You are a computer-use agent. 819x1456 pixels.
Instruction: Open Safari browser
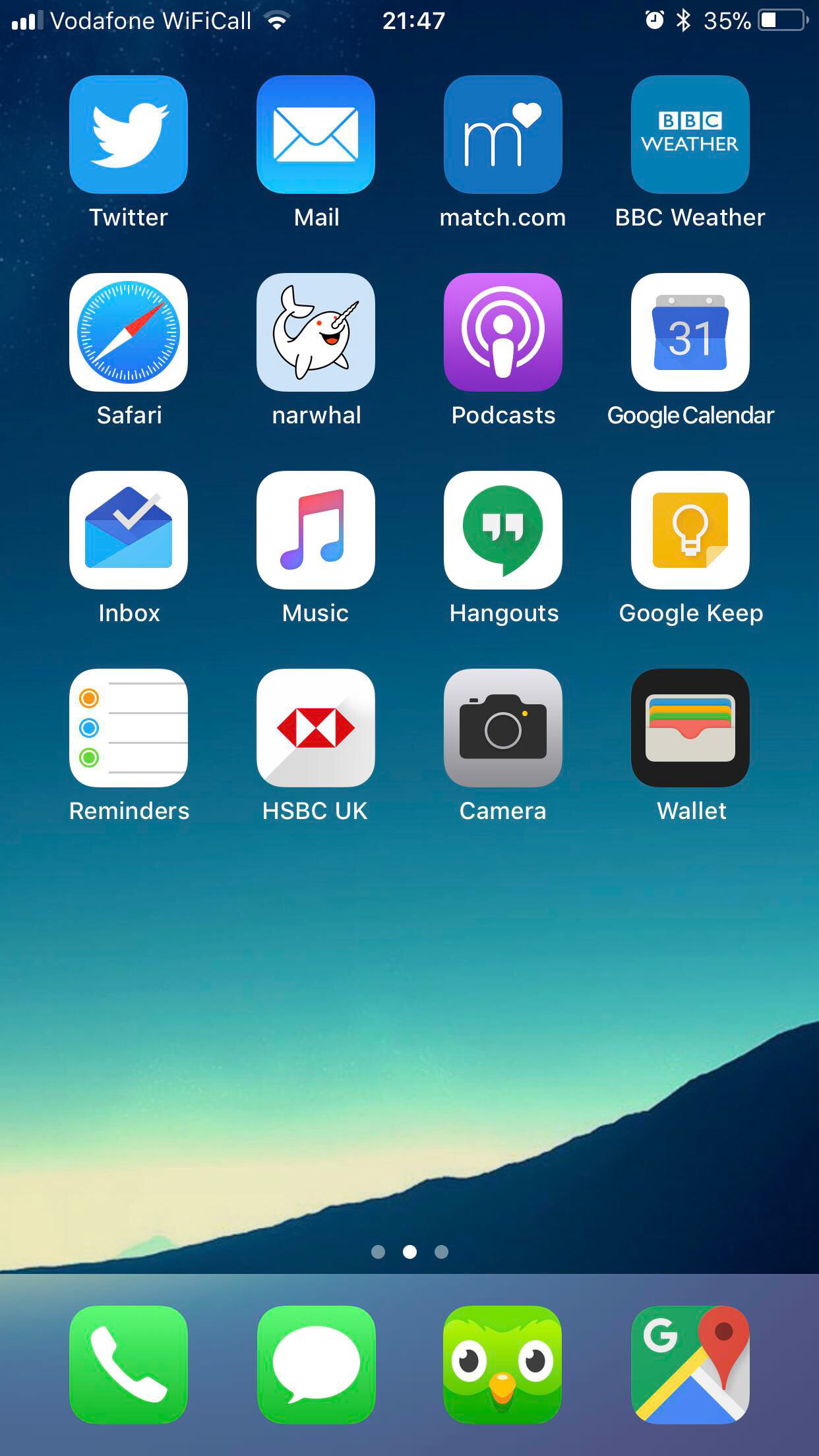click(129, 332)
